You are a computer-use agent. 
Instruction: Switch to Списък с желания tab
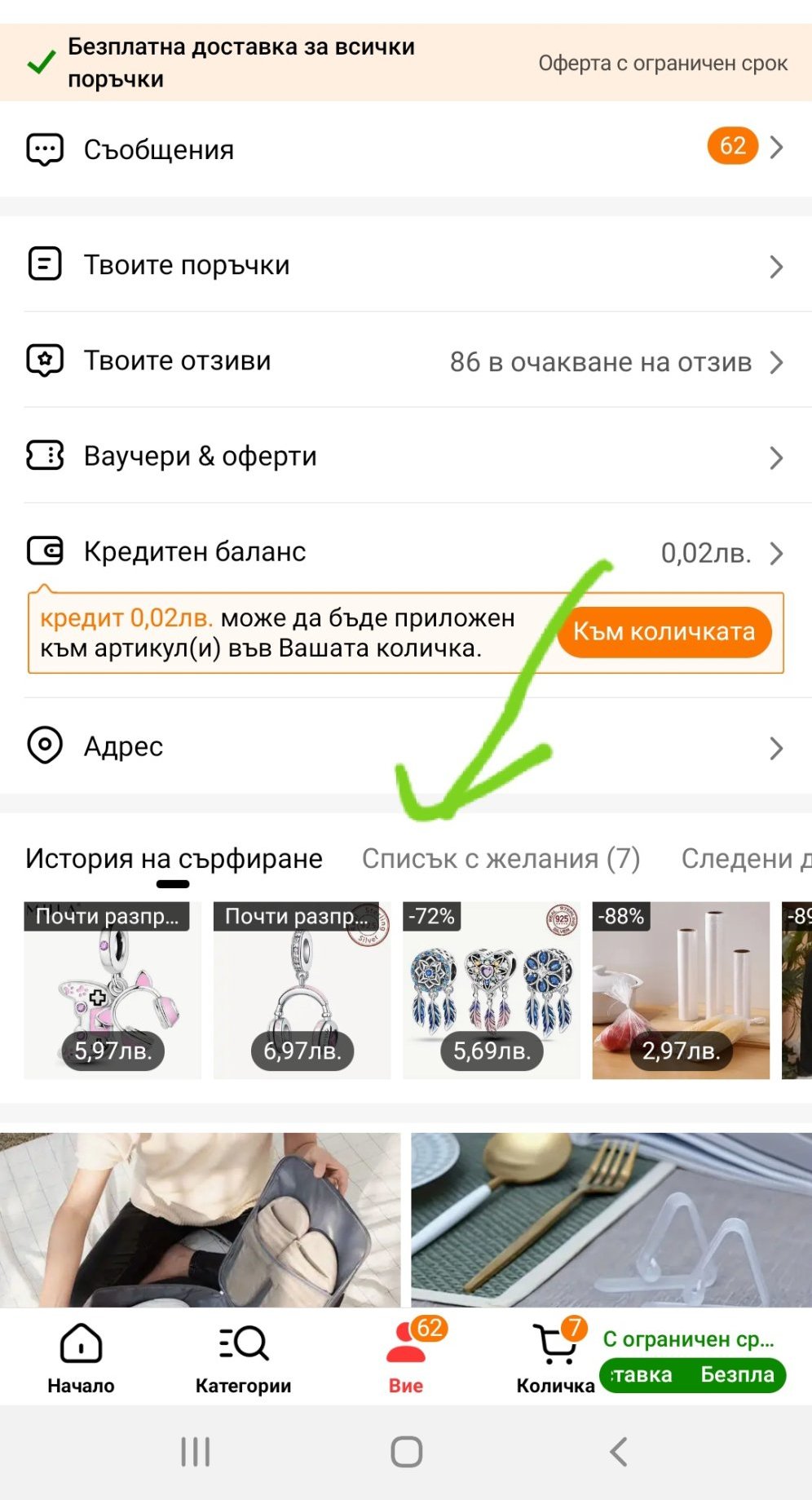(x=501, y=858)
